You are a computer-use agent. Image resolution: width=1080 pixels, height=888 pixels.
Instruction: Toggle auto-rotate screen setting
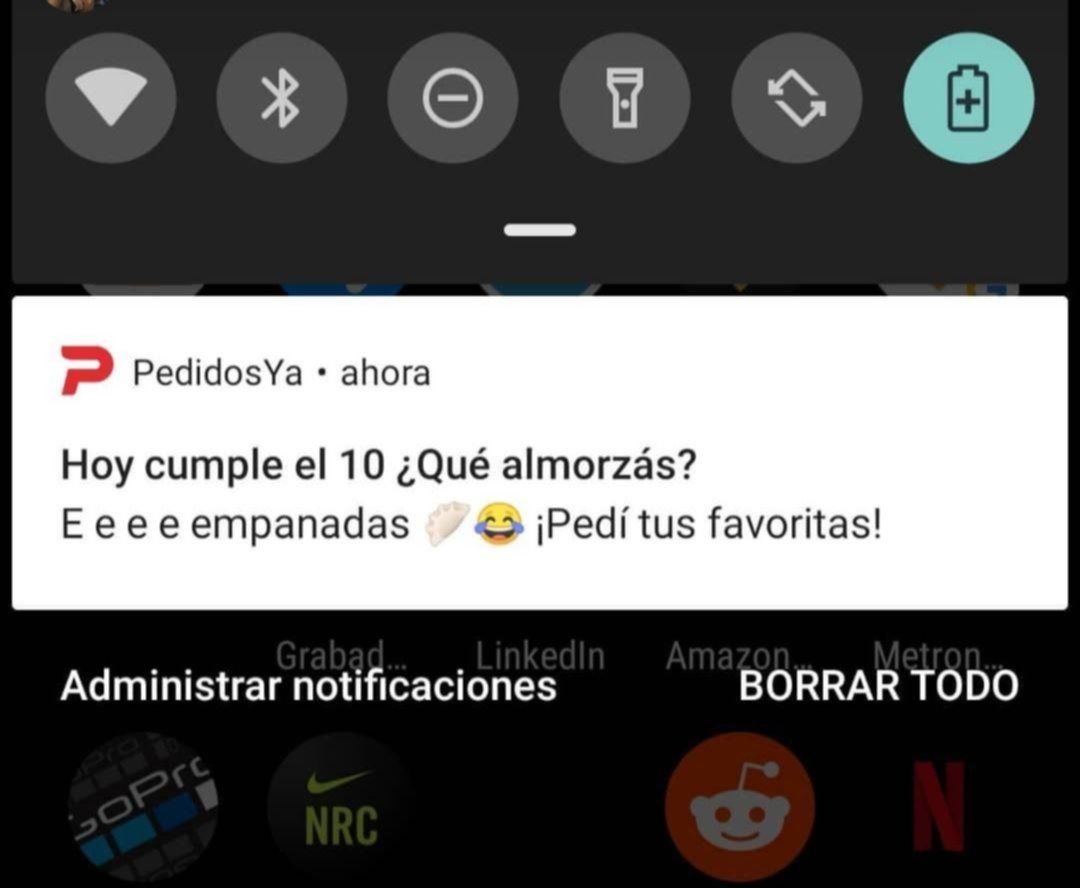pyautogui.click(x=796, y=98)
